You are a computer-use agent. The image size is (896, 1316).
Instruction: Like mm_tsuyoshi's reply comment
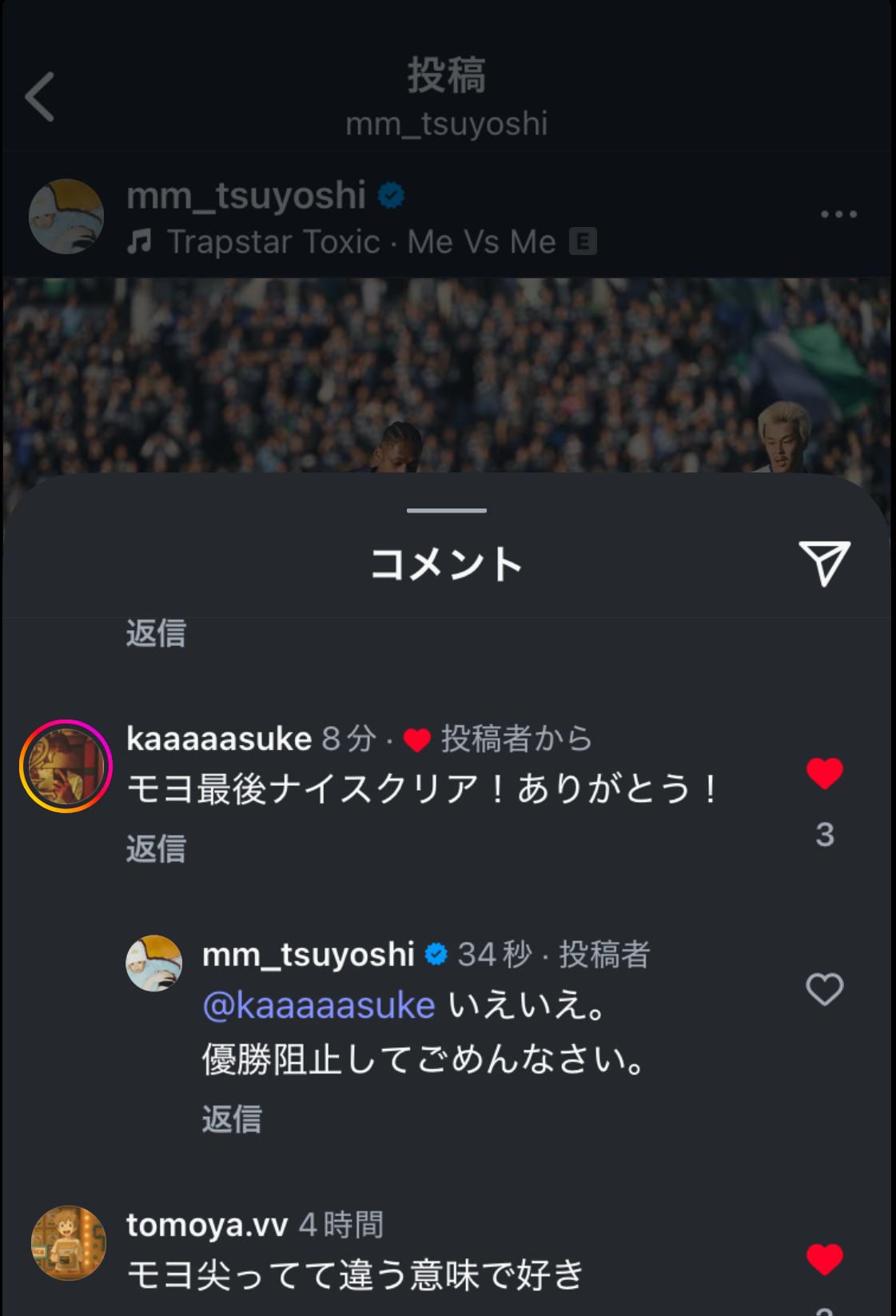click(824, 990)
